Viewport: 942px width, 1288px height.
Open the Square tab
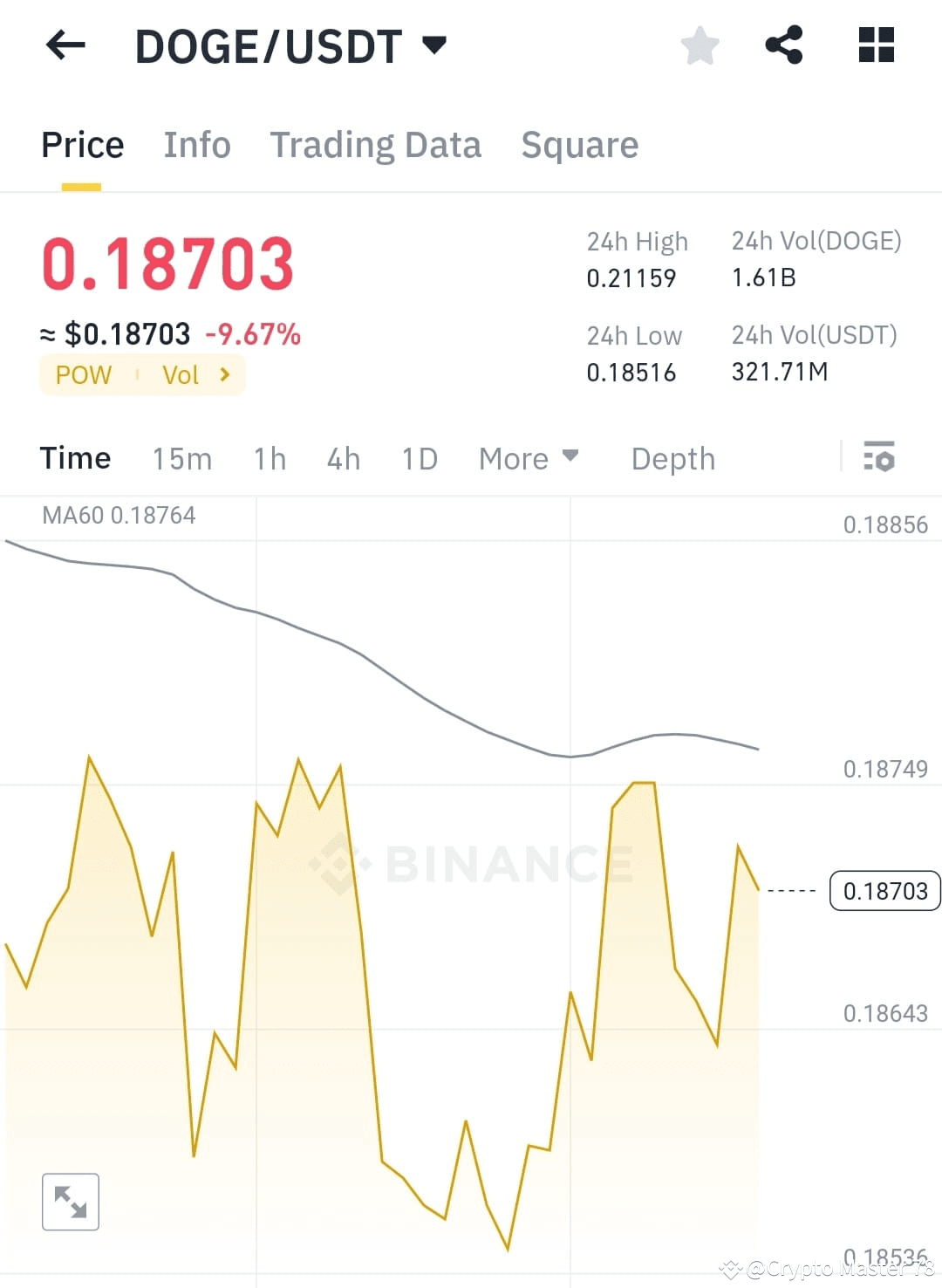click(x=579, y=145)
